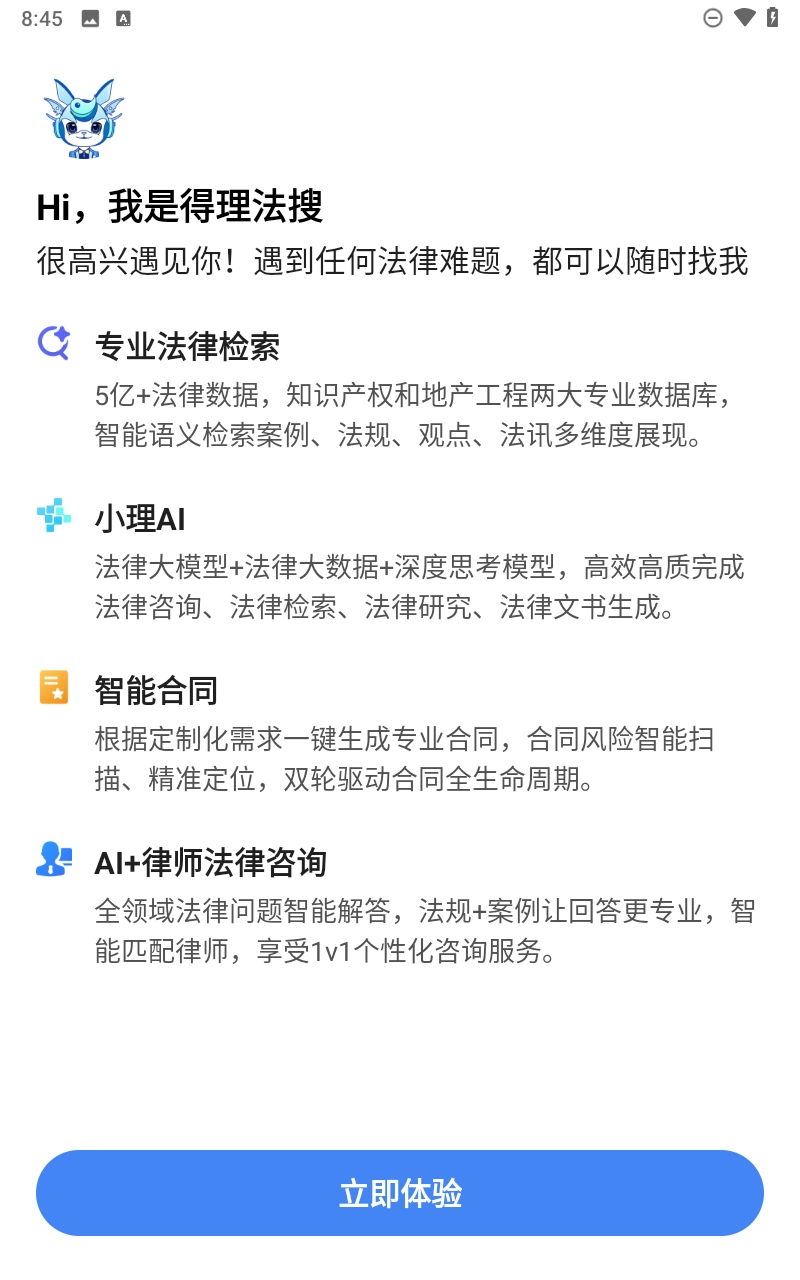Select the 专业法律检索 search icon
The width and height of the screenshot is (800, 1280).
54,343
